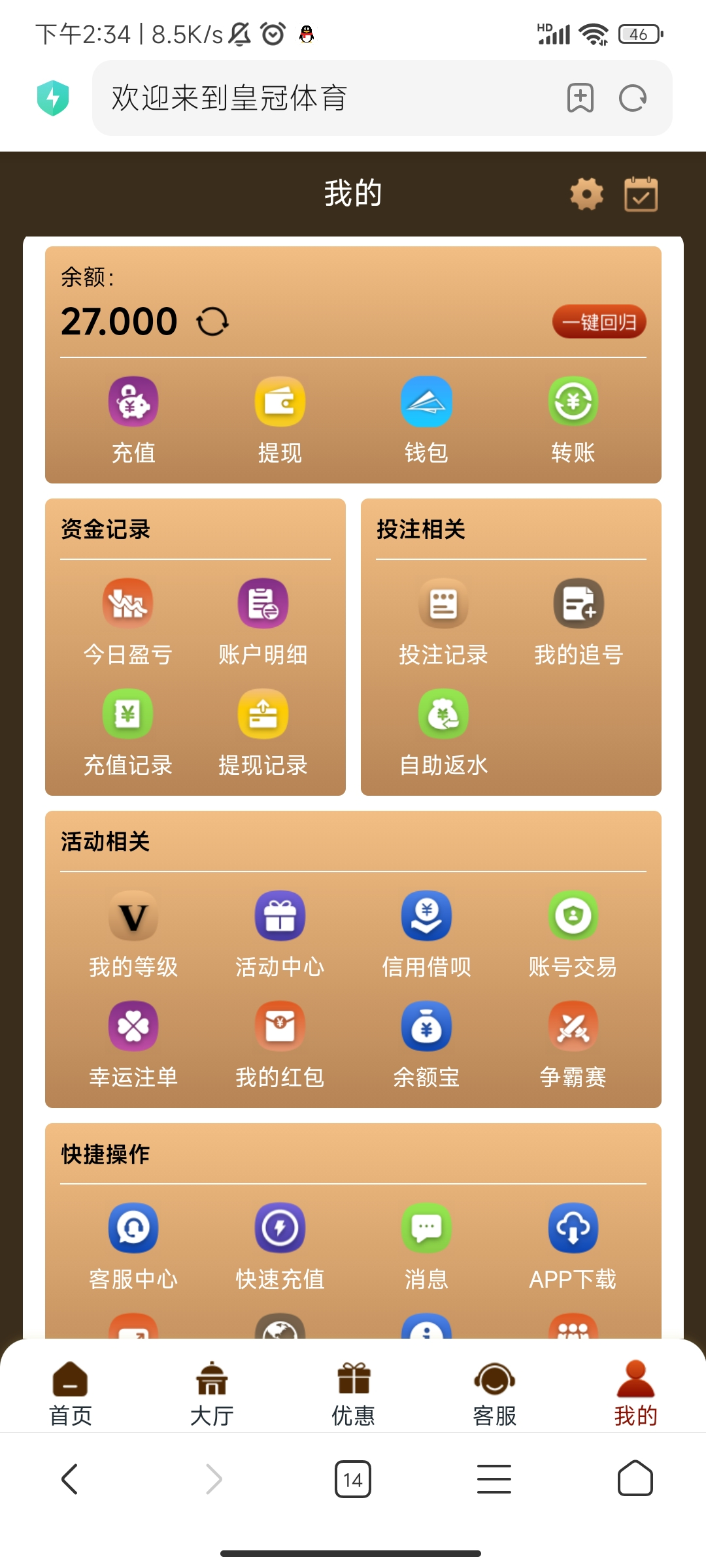Open the settings gear icon
The image size is (706, 1568).
[586, 195]
